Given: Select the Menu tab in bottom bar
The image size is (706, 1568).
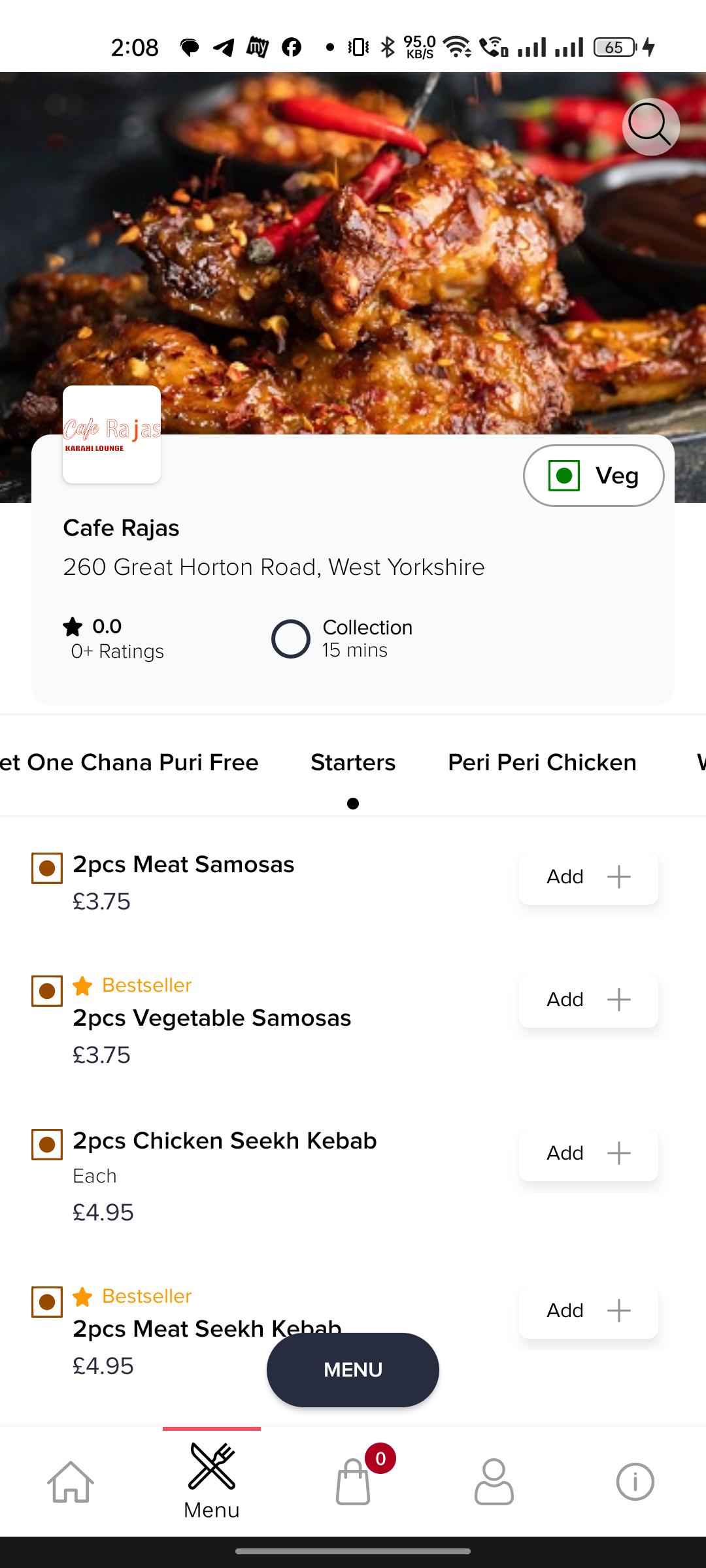Looking at the screenshot, I should (x=212, y=1481).
